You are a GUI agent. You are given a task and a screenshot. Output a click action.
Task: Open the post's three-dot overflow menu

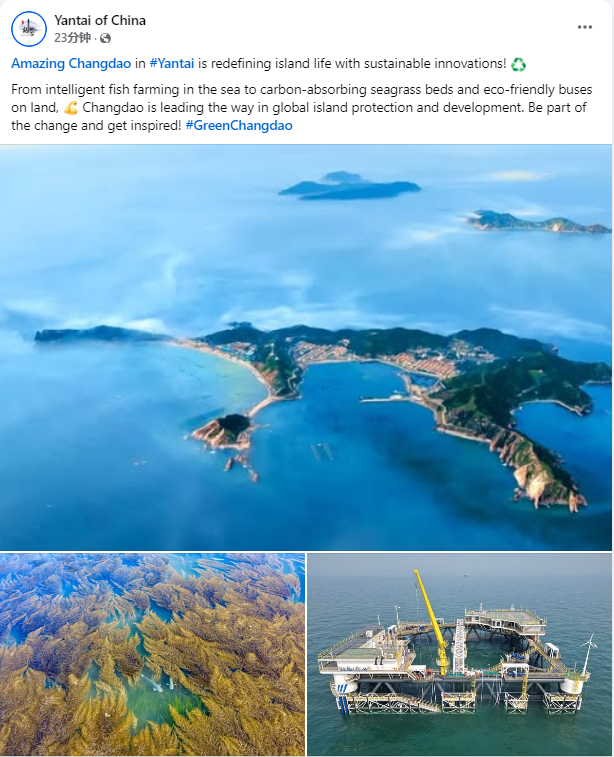(585, 28)
